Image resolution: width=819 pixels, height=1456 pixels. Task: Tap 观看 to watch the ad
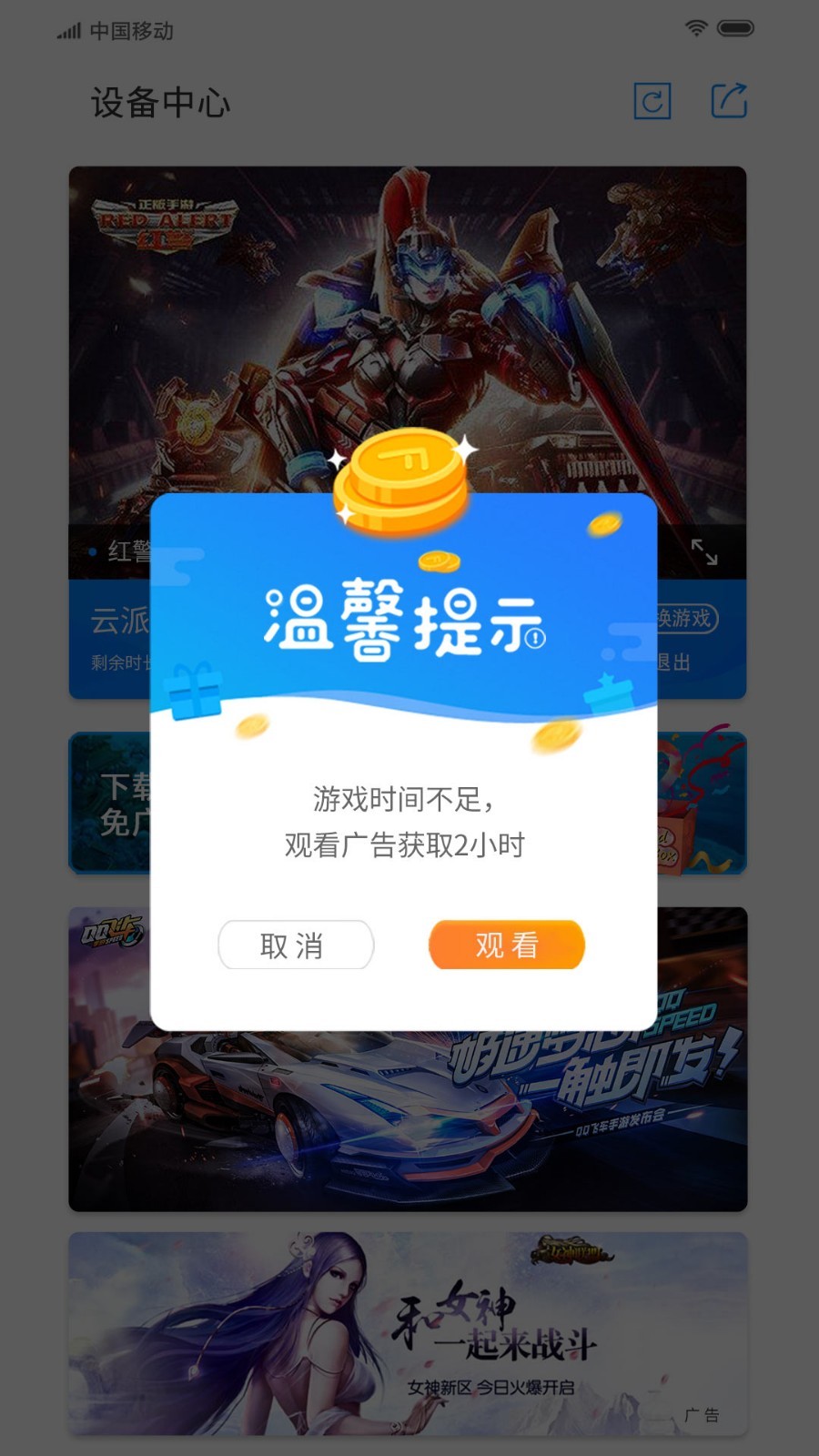coord(506,945)
